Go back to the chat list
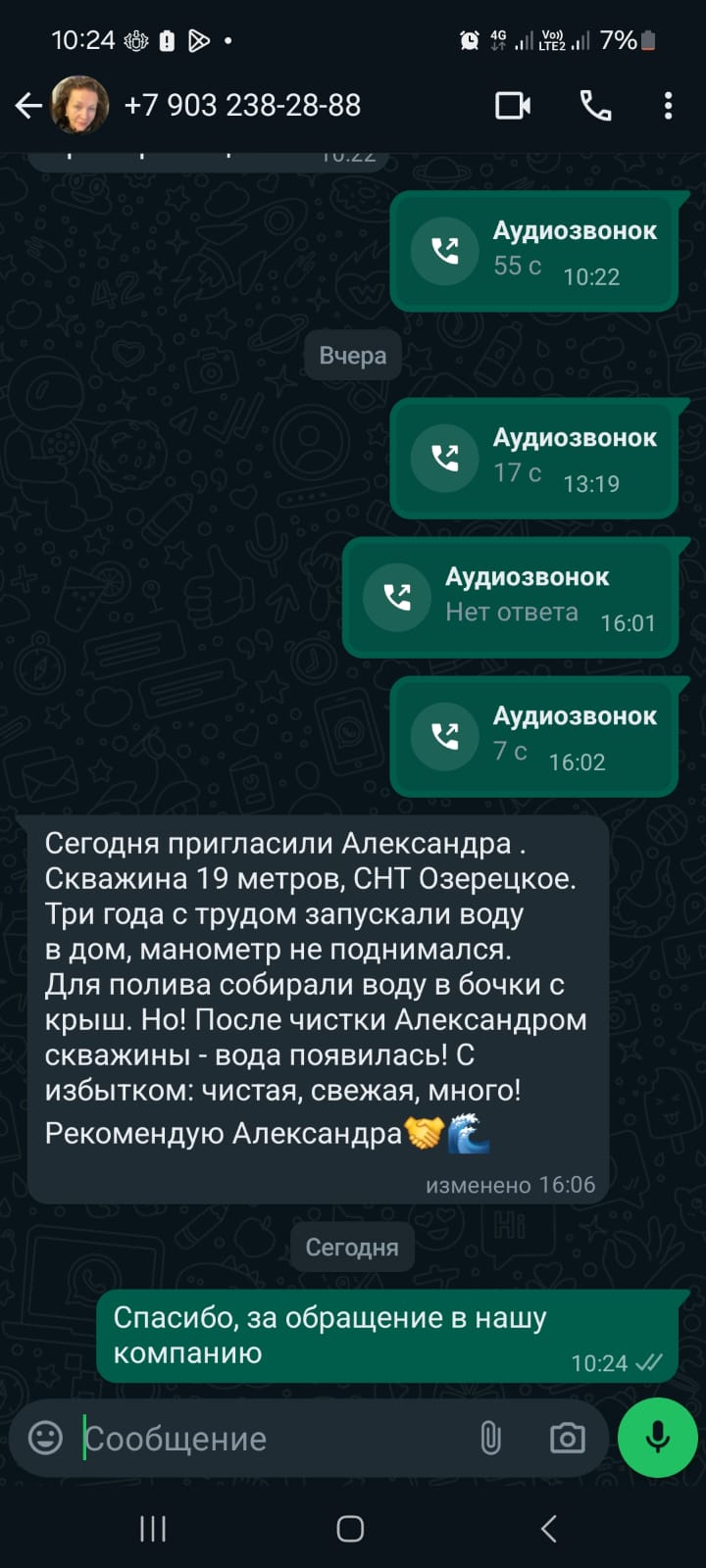This screenshot has width=706, height=1568. (x=28, y=106)
